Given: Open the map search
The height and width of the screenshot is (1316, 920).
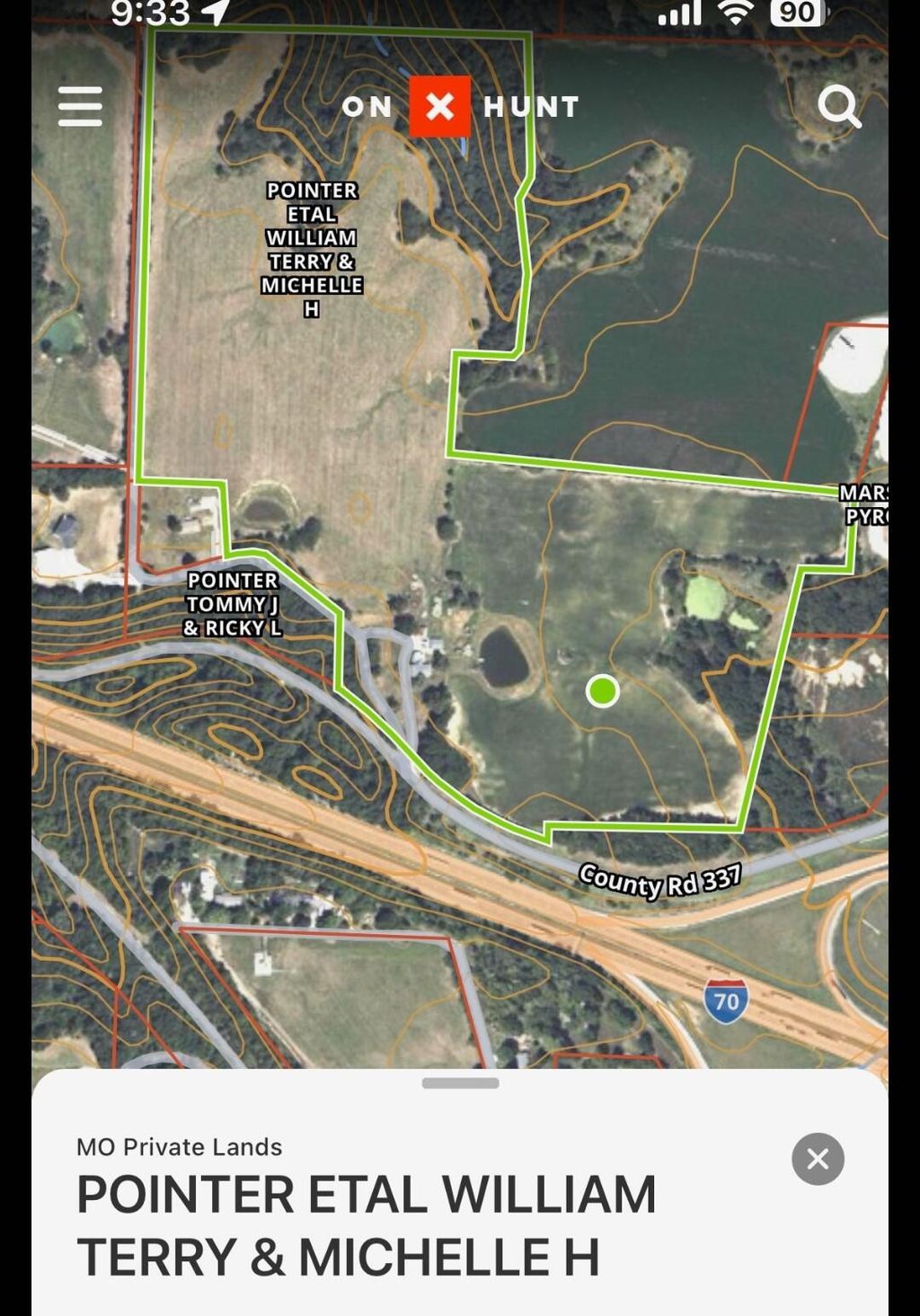Looking at the screenshot, I should (839, 107).
